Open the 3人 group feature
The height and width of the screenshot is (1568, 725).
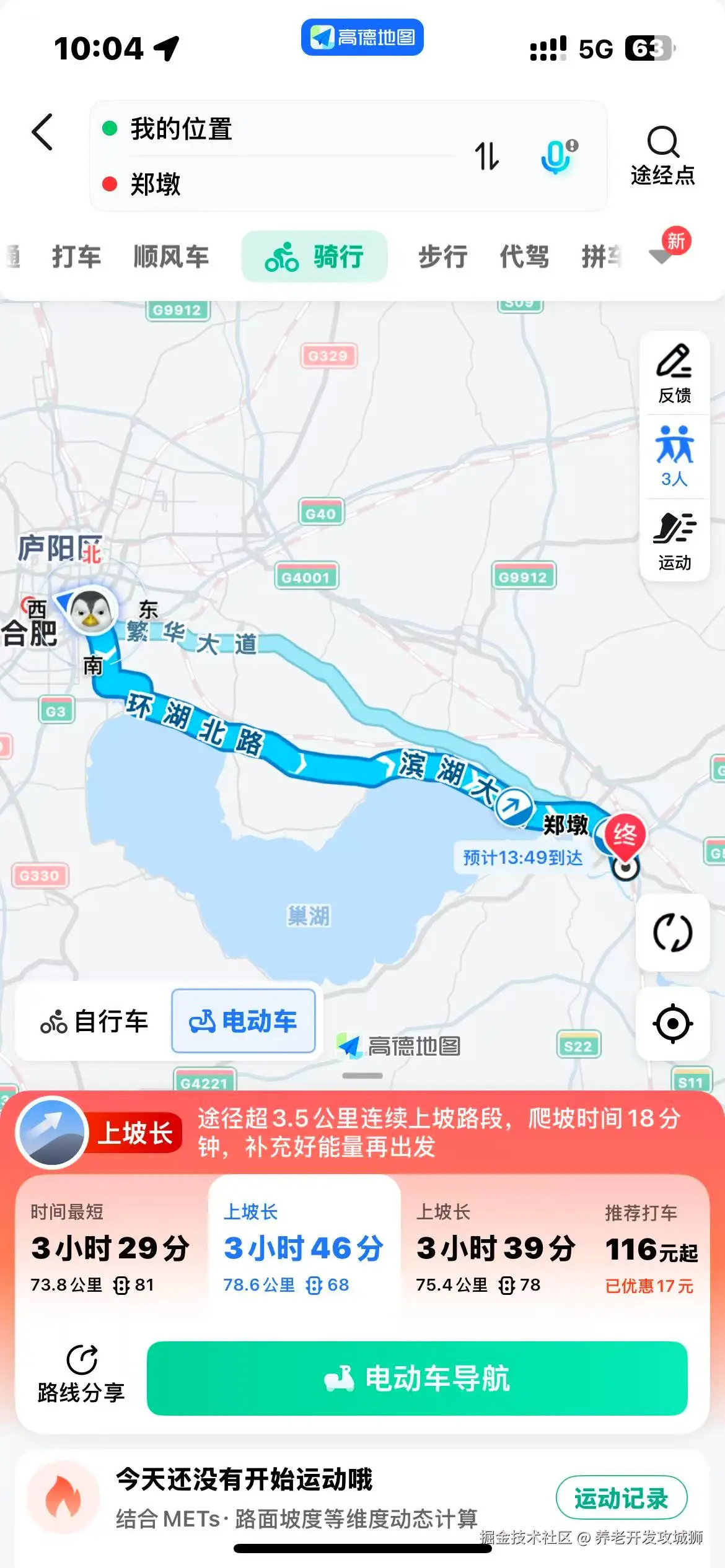(x=674, y=456)
